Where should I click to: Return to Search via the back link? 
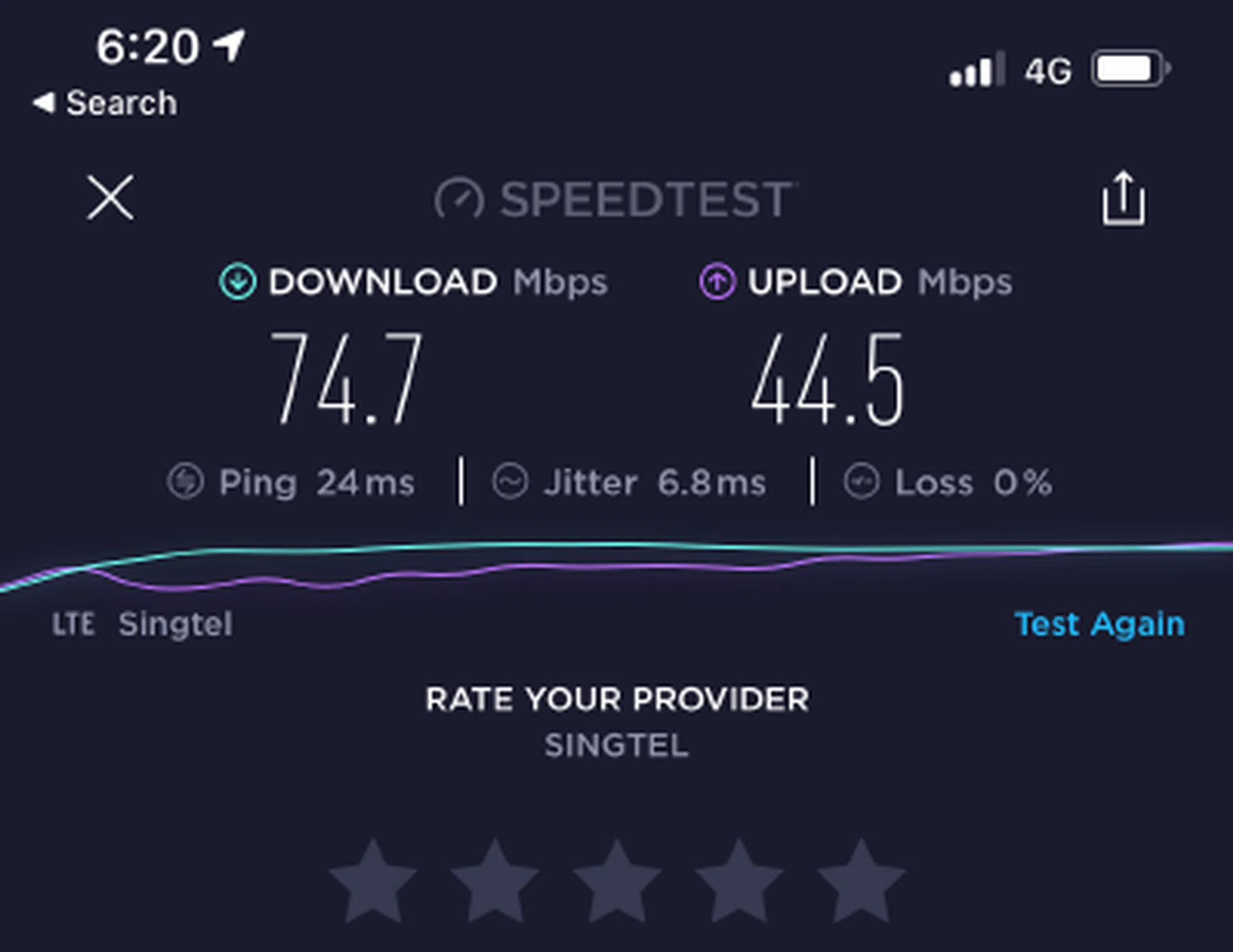click(x=106, y=103)
